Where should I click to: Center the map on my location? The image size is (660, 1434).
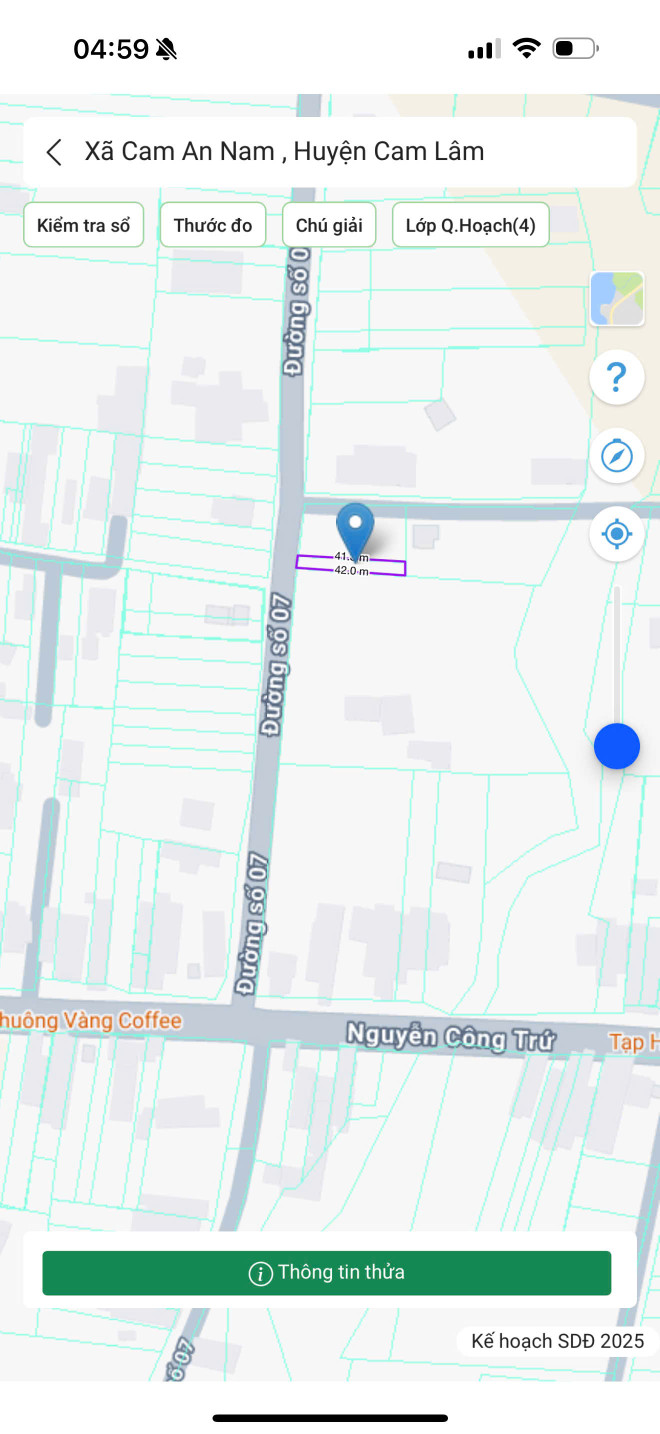tap(617, 534)
